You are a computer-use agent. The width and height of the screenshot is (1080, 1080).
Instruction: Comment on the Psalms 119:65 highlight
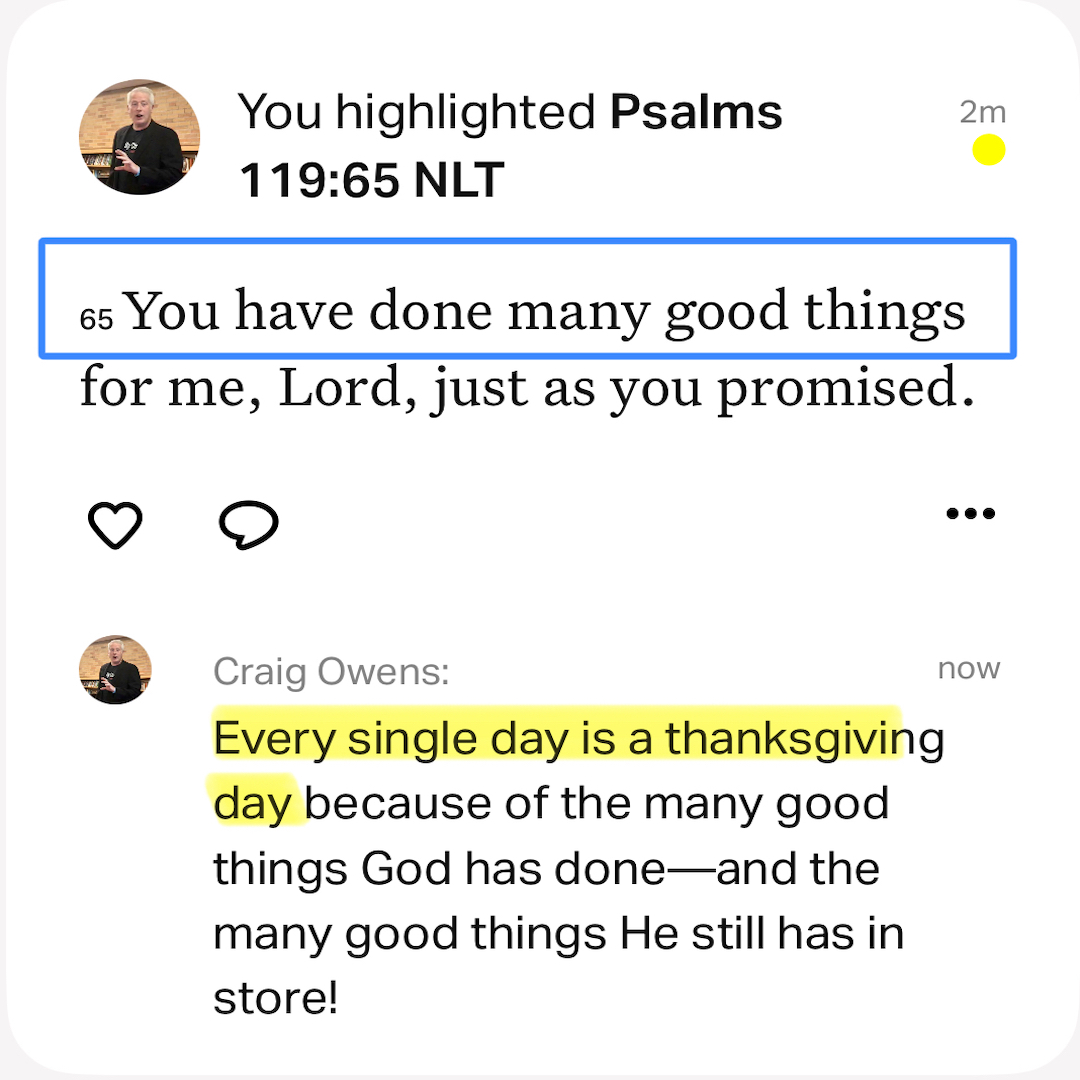248,525
